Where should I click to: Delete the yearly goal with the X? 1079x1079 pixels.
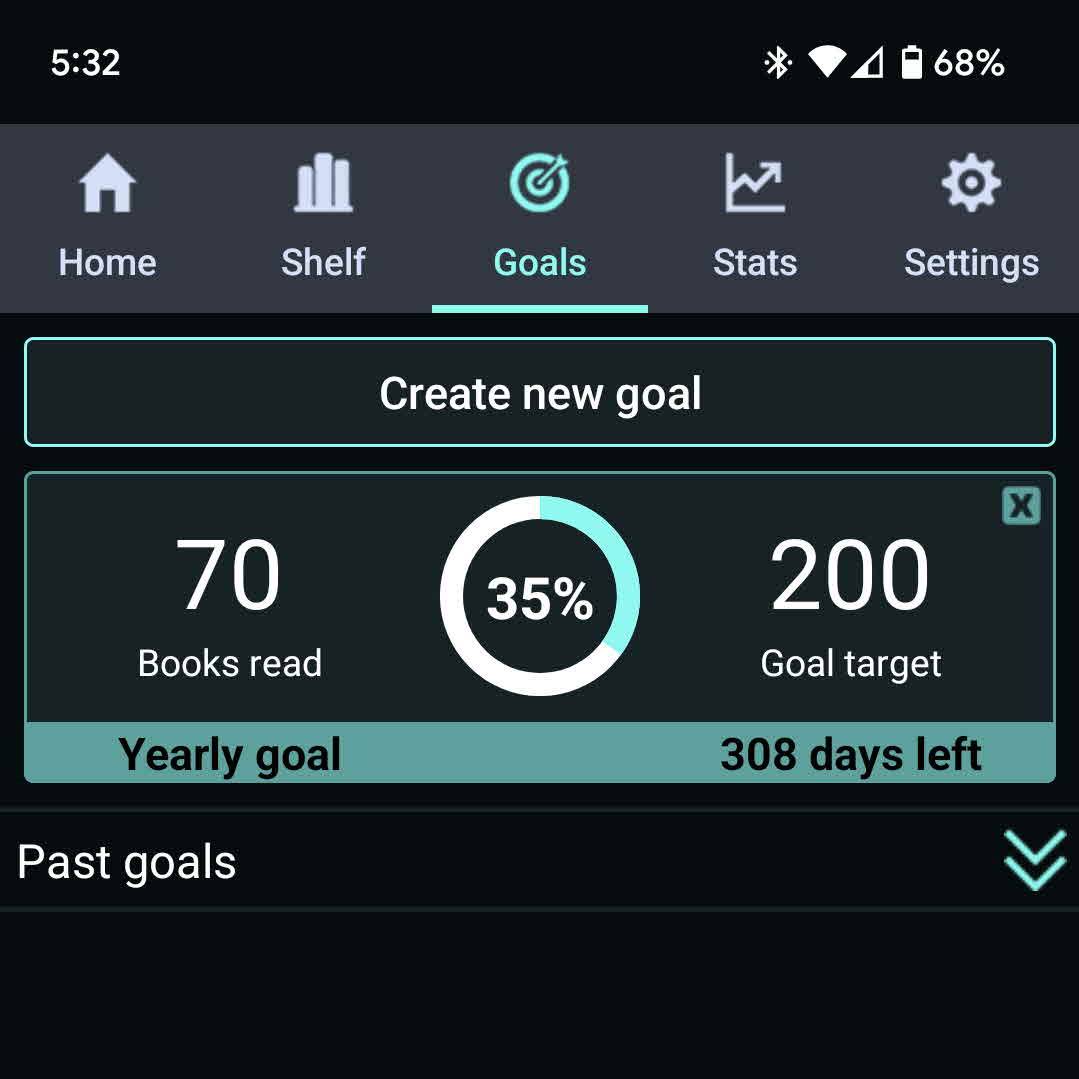(1021, 506)
